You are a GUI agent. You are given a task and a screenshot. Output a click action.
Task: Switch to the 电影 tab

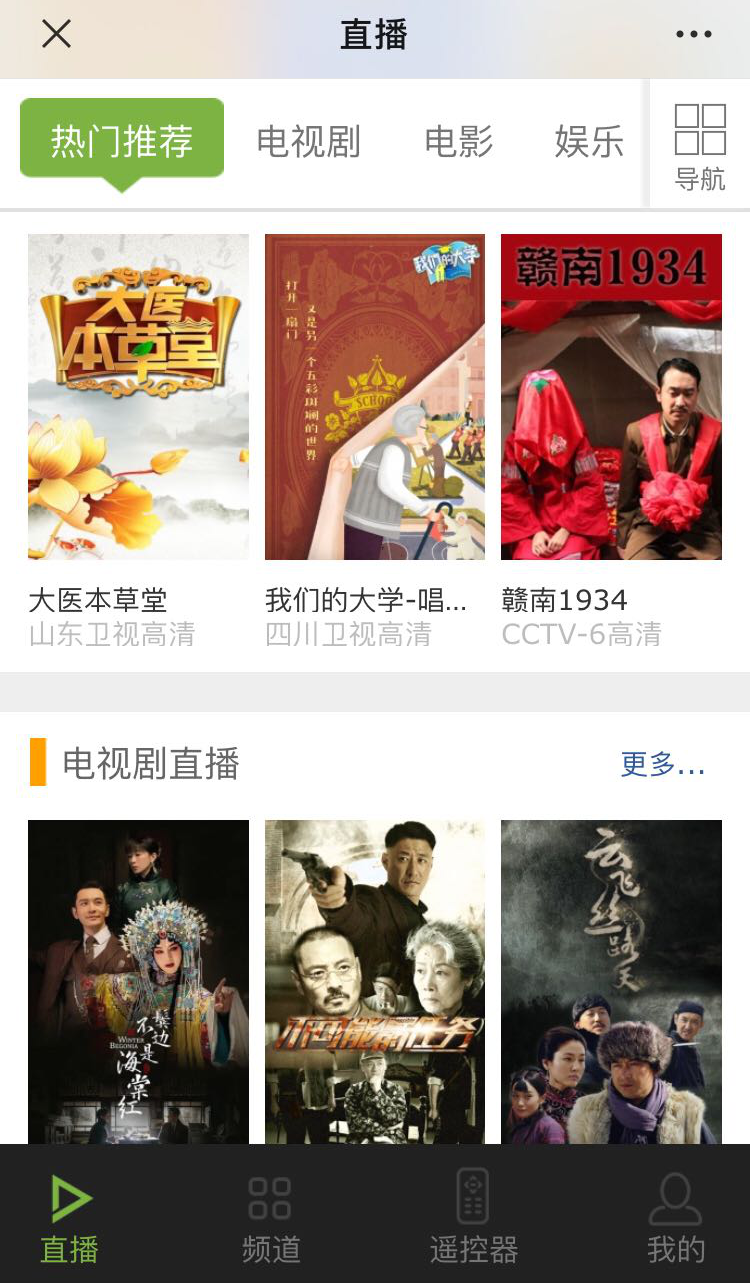(459, 141)
